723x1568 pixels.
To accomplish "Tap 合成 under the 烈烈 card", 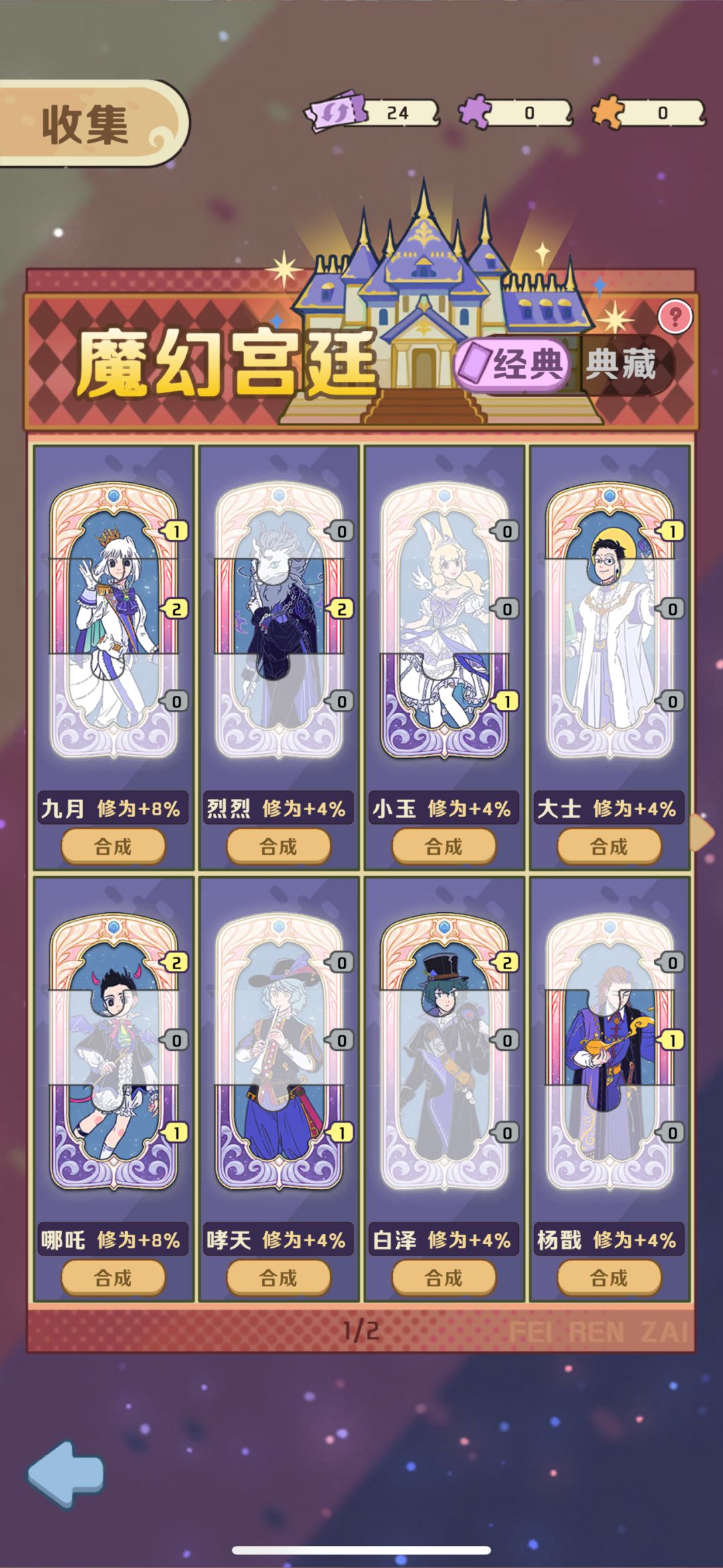I will pos(278,847).
